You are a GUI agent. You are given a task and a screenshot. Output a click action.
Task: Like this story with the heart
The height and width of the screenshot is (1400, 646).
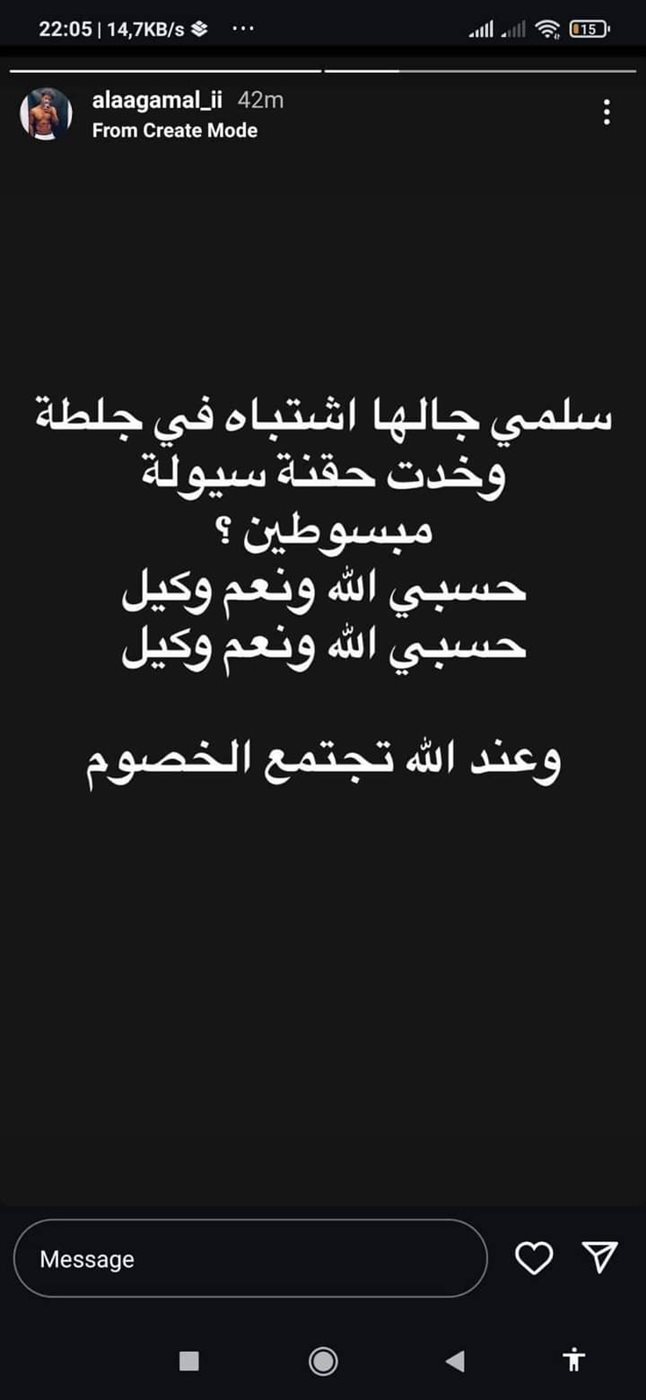pyautogui.click(x=534, y=1259)
